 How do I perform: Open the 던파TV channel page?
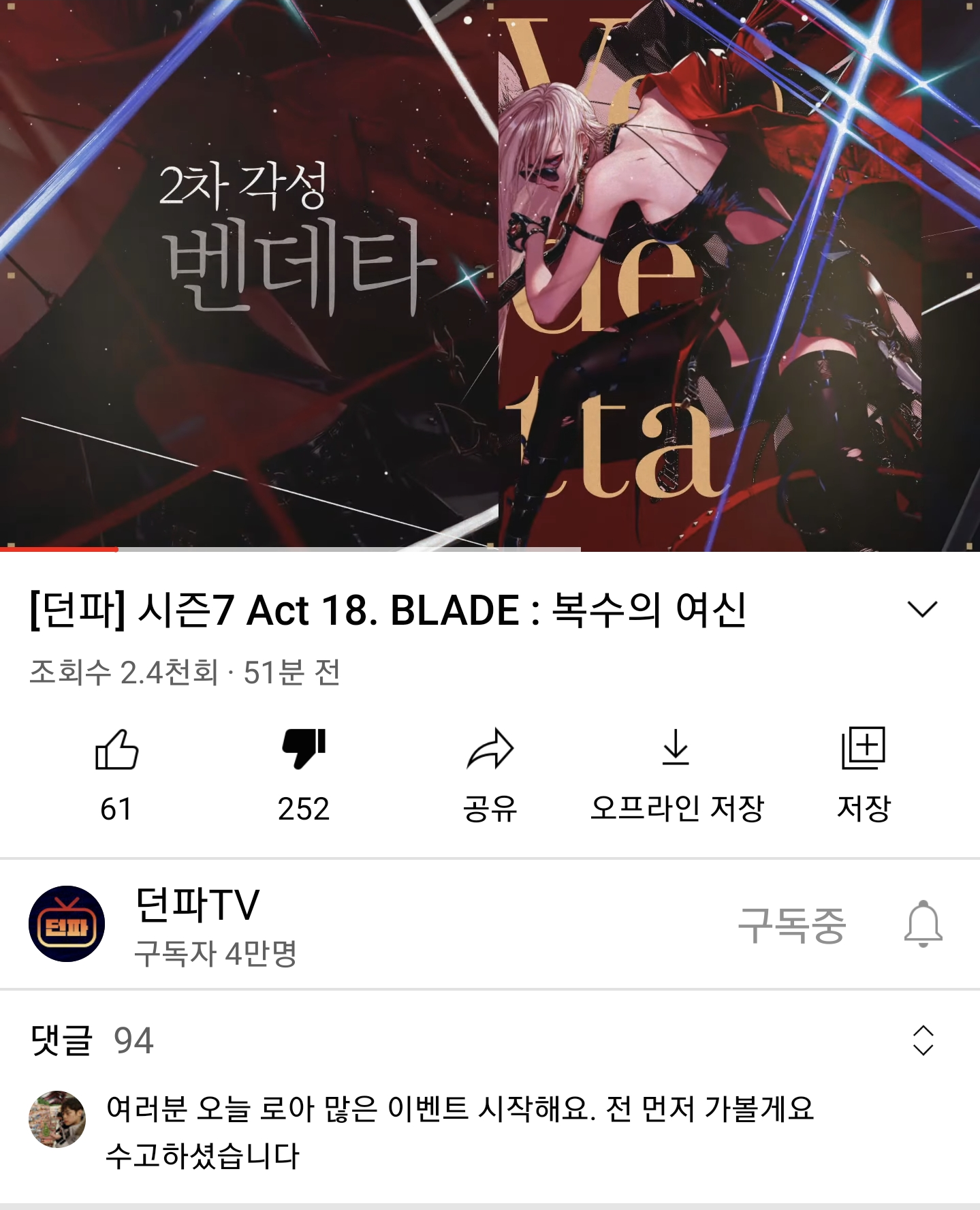[x=197, y=923]
